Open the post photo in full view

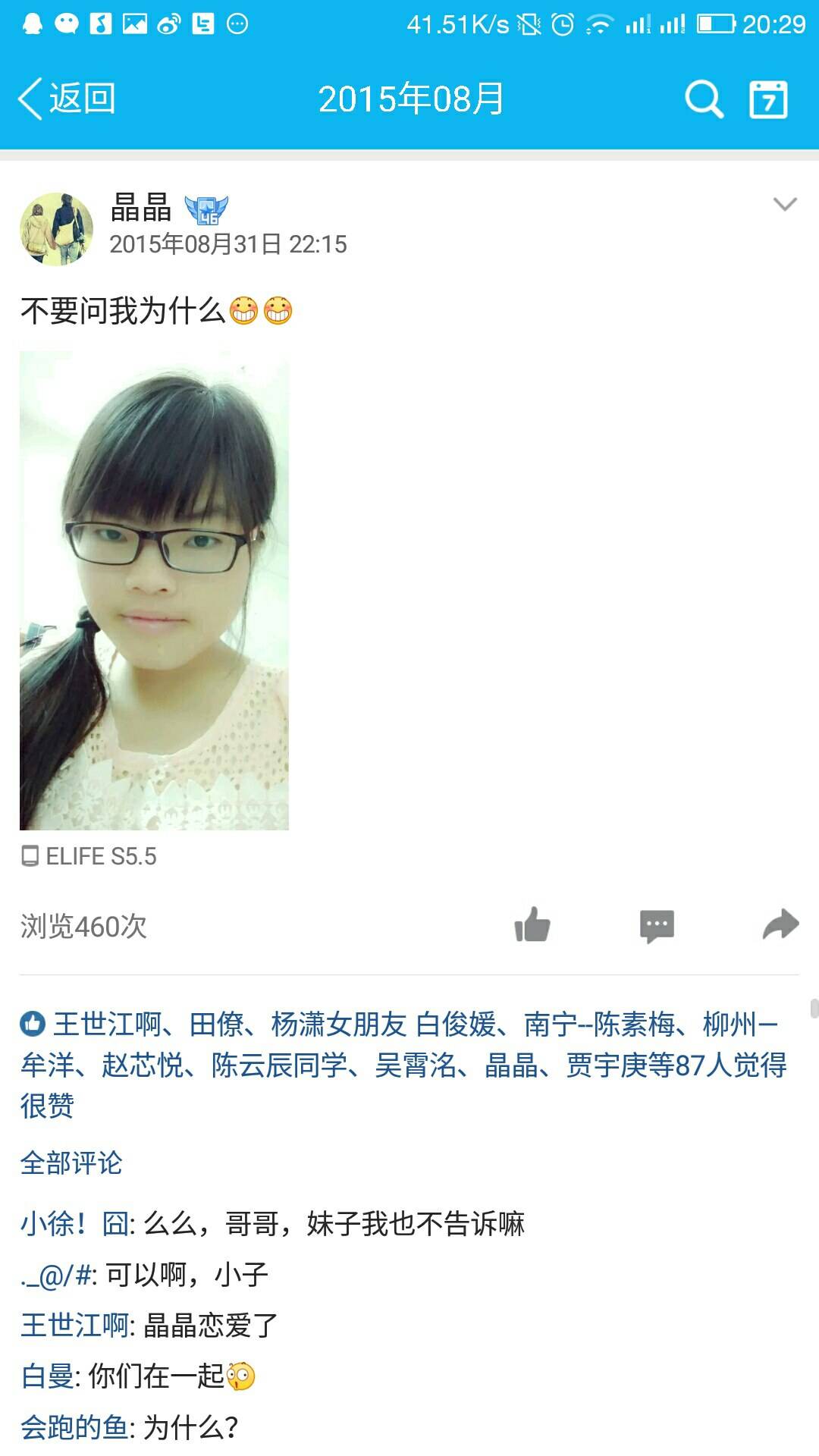(154, 590)
